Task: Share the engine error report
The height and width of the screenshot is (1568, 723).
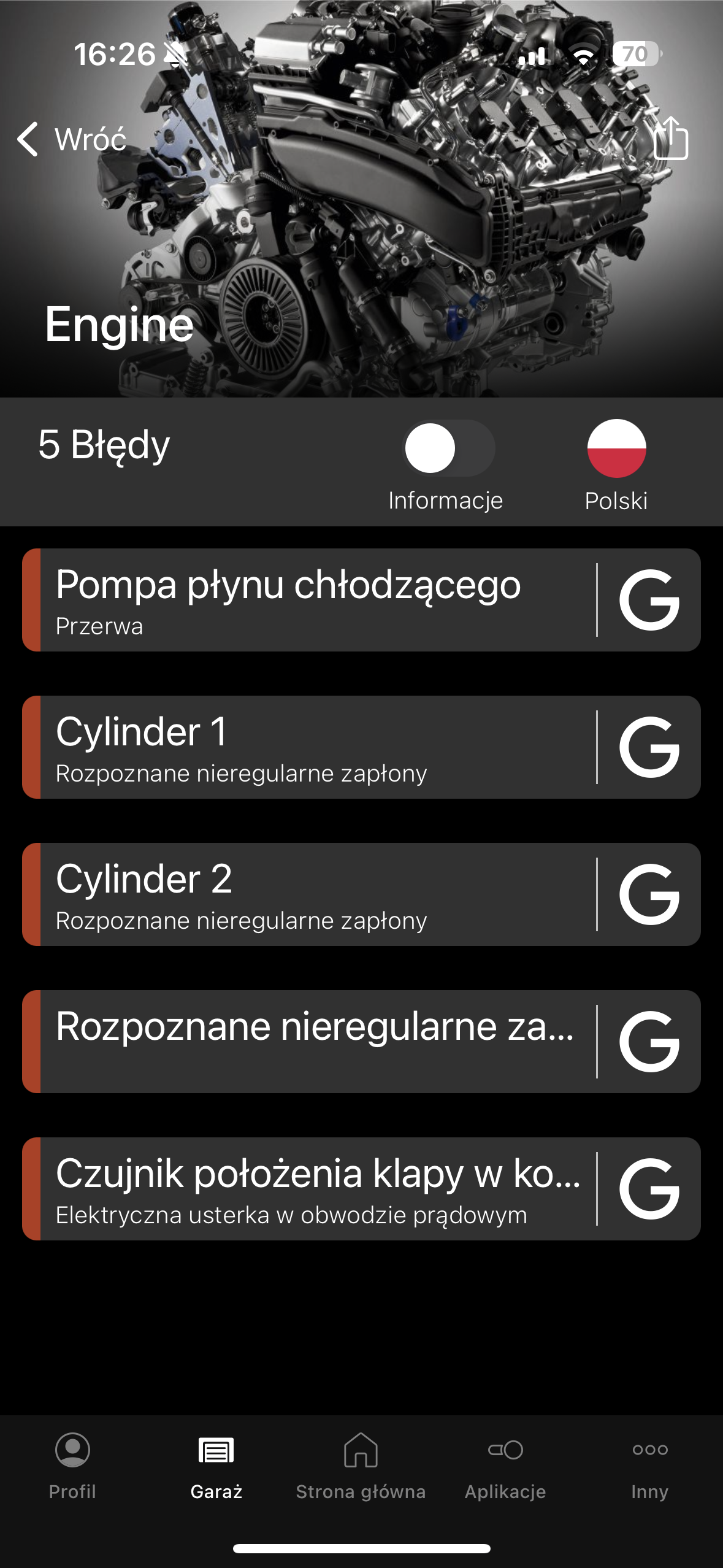Action: click(671, 139)
